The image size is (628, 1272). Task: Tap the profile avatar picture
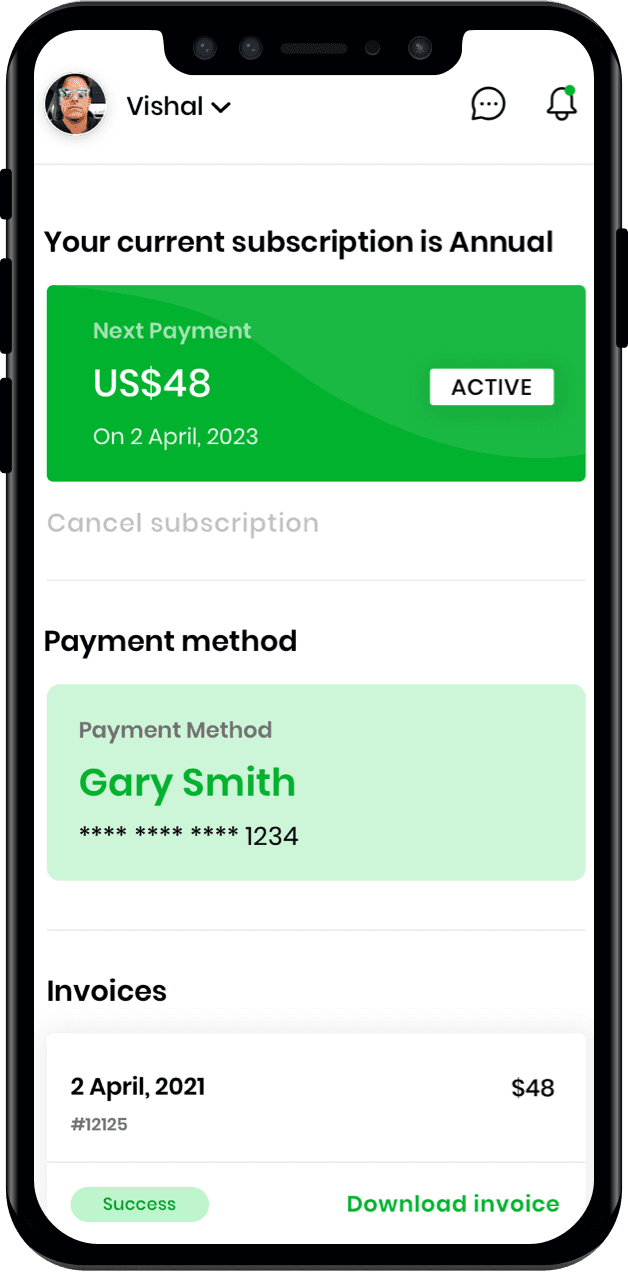coord(75,104)
